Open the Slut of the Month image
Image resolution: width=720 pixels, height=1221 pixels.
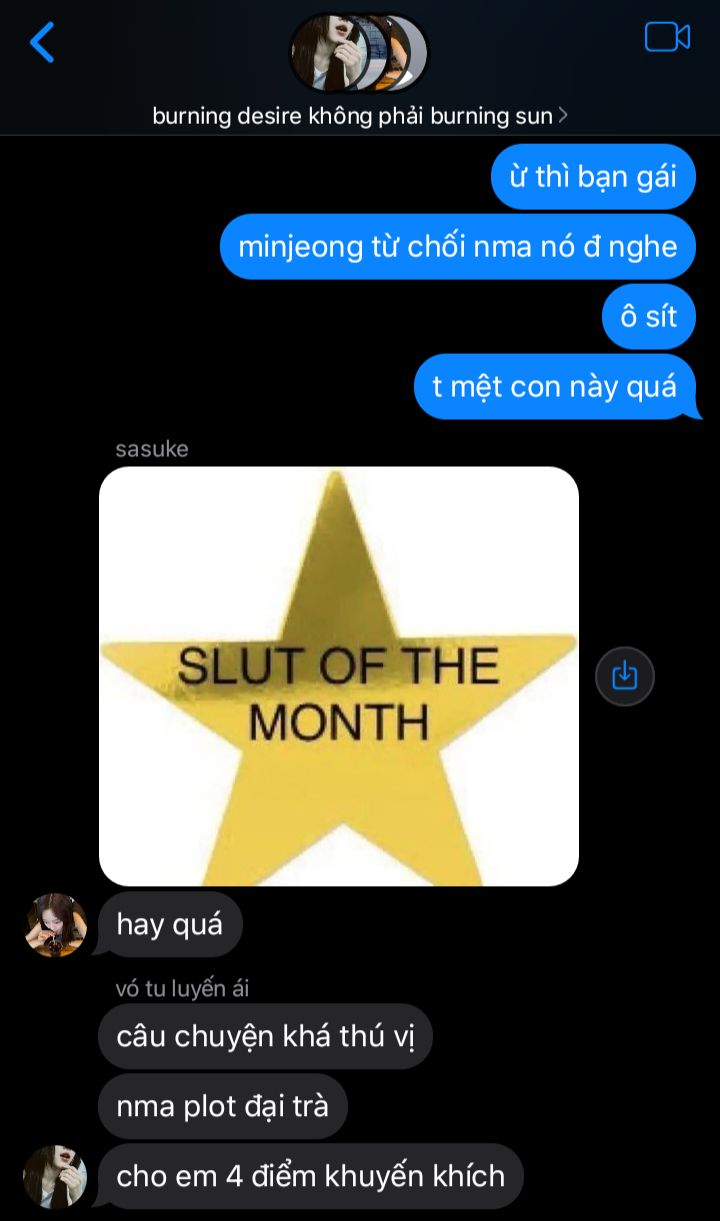(x=339, y=676)
